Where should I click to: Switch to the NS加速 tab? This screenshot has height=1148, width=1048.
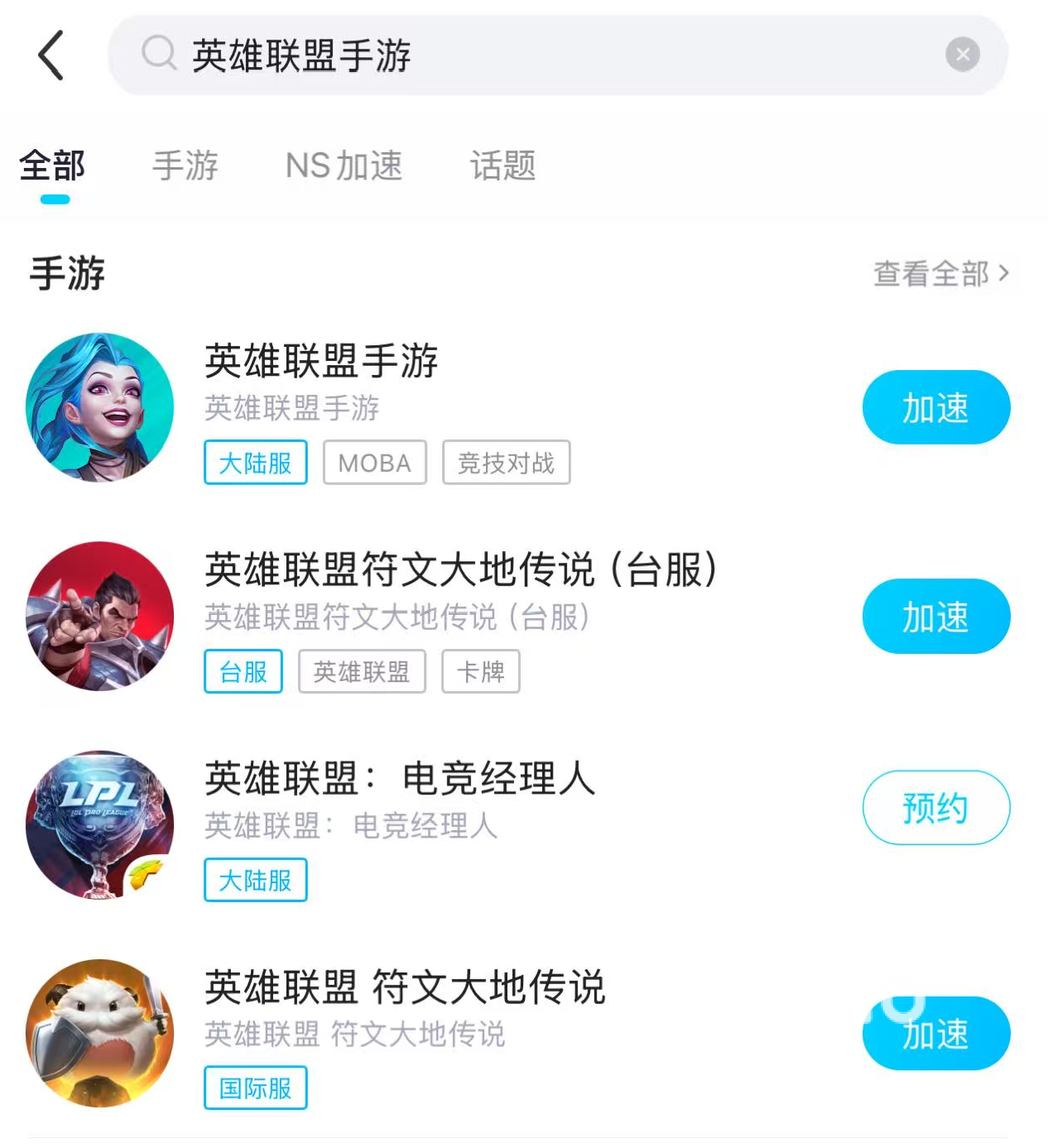[344, 166]
